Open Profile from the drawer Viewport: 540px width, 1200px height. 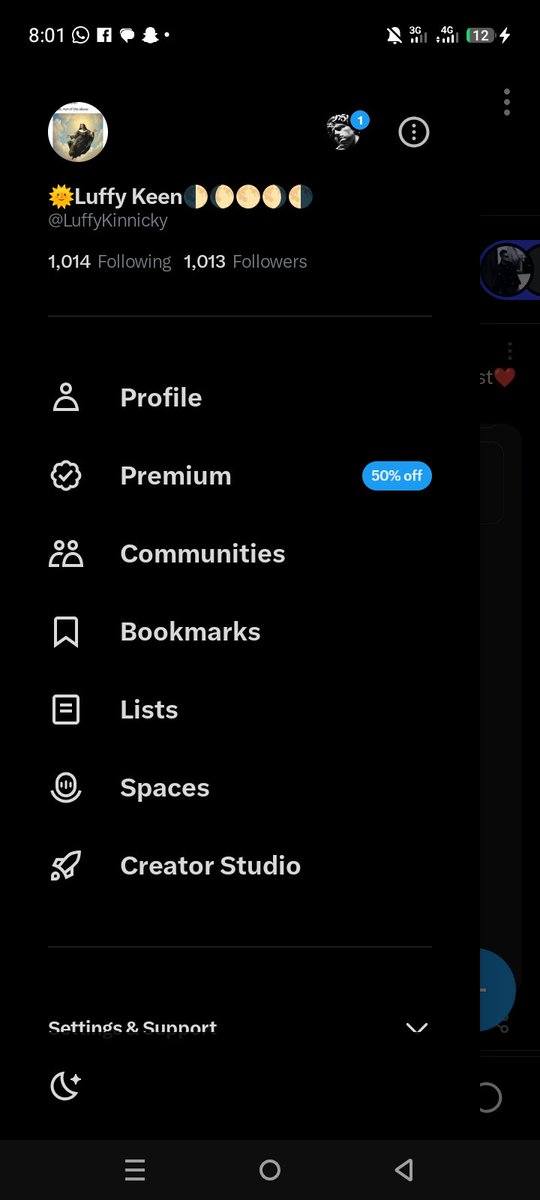(240, 398)
